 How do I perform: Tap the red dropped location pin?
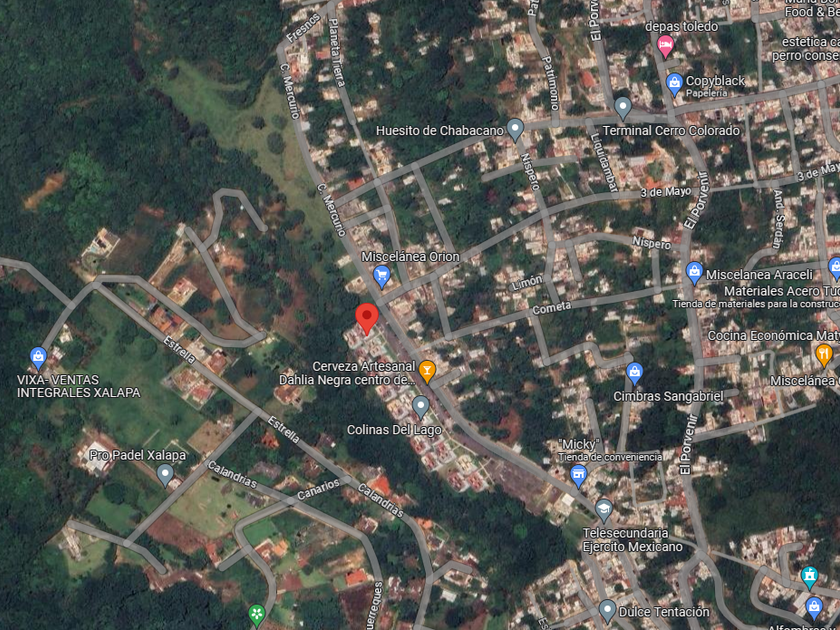[x=367, y=318]
